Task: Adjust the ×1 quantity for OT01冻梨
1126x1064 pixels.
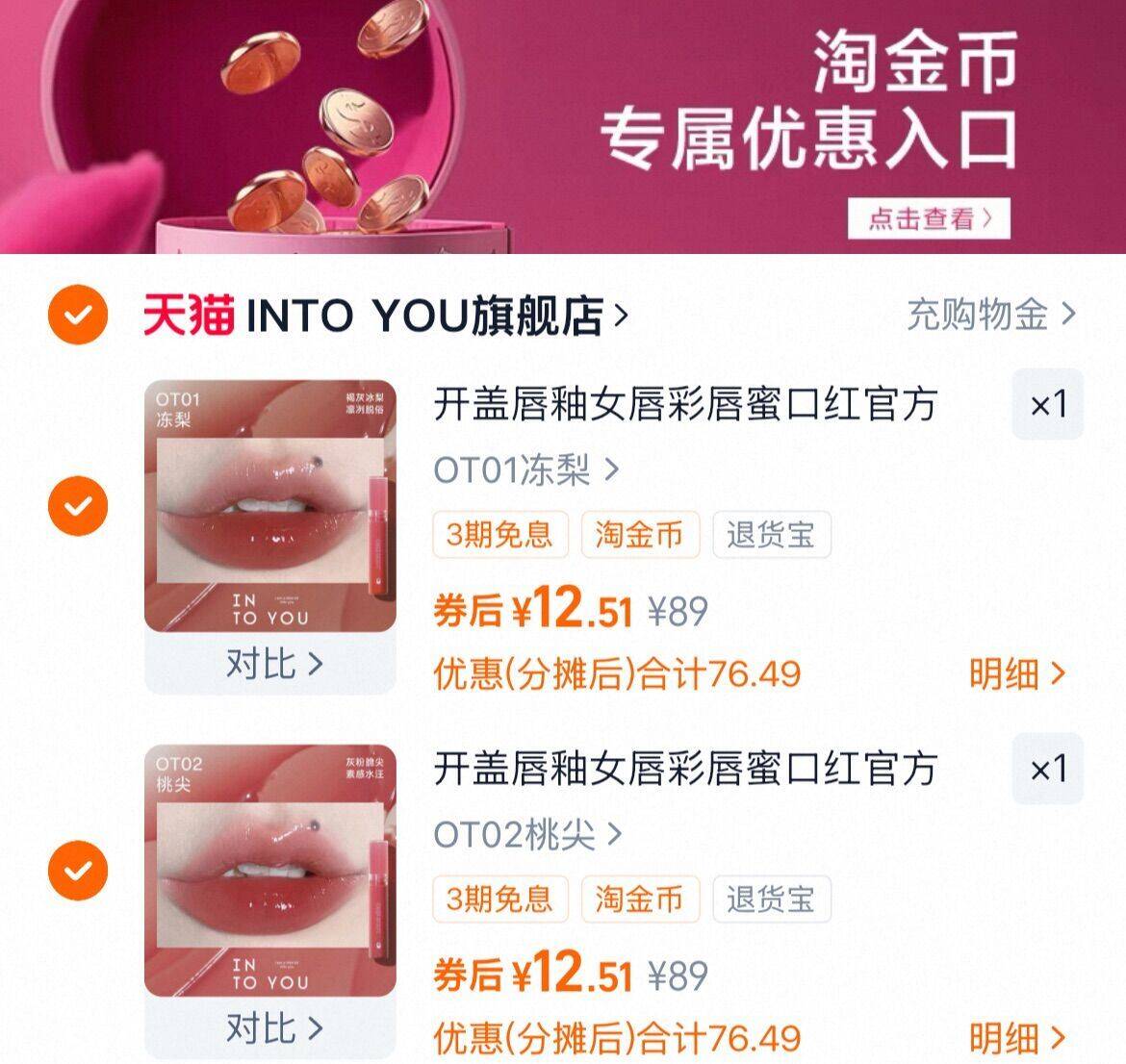Action: [1048, 404]
